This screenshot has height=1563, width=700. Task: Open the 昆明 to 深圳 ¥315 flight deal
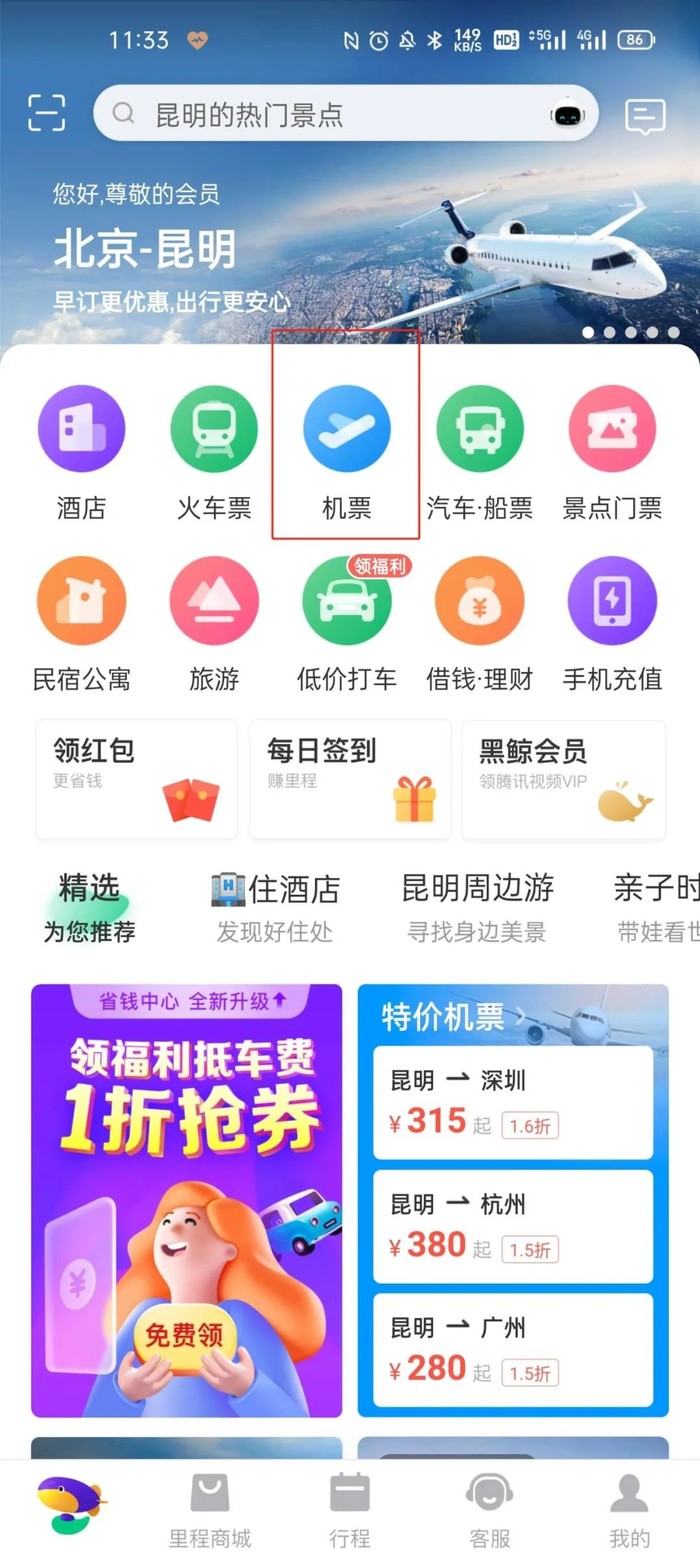[512, 1102]
